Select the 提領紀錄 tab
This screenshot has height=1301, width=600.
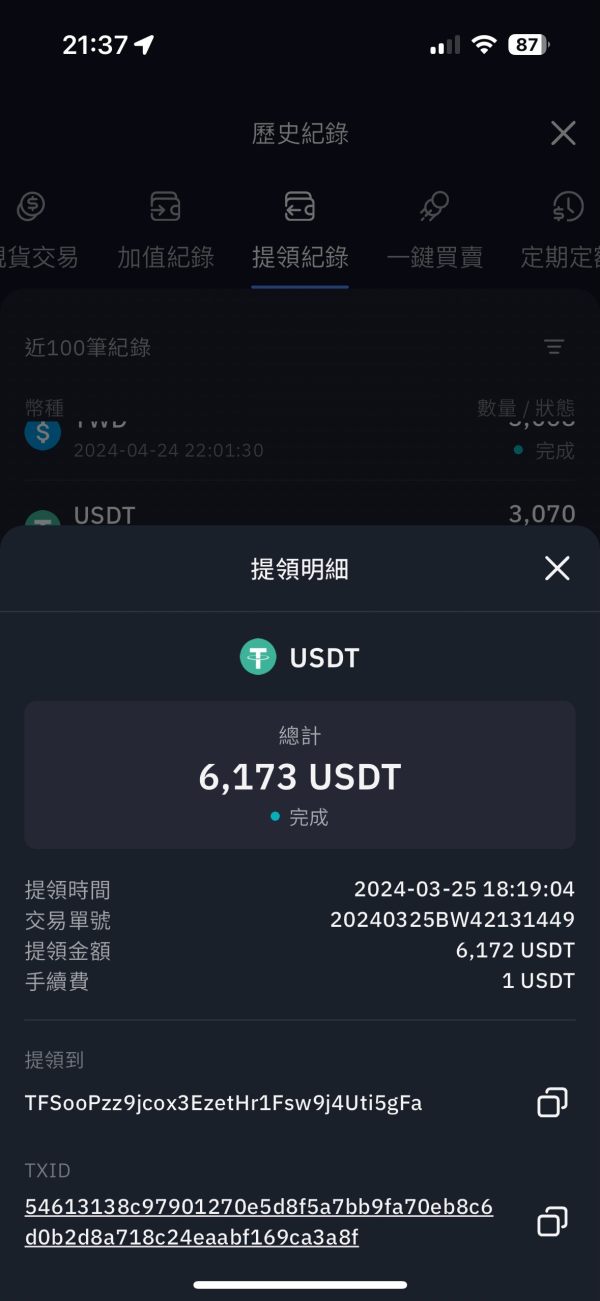click(300, 232)
